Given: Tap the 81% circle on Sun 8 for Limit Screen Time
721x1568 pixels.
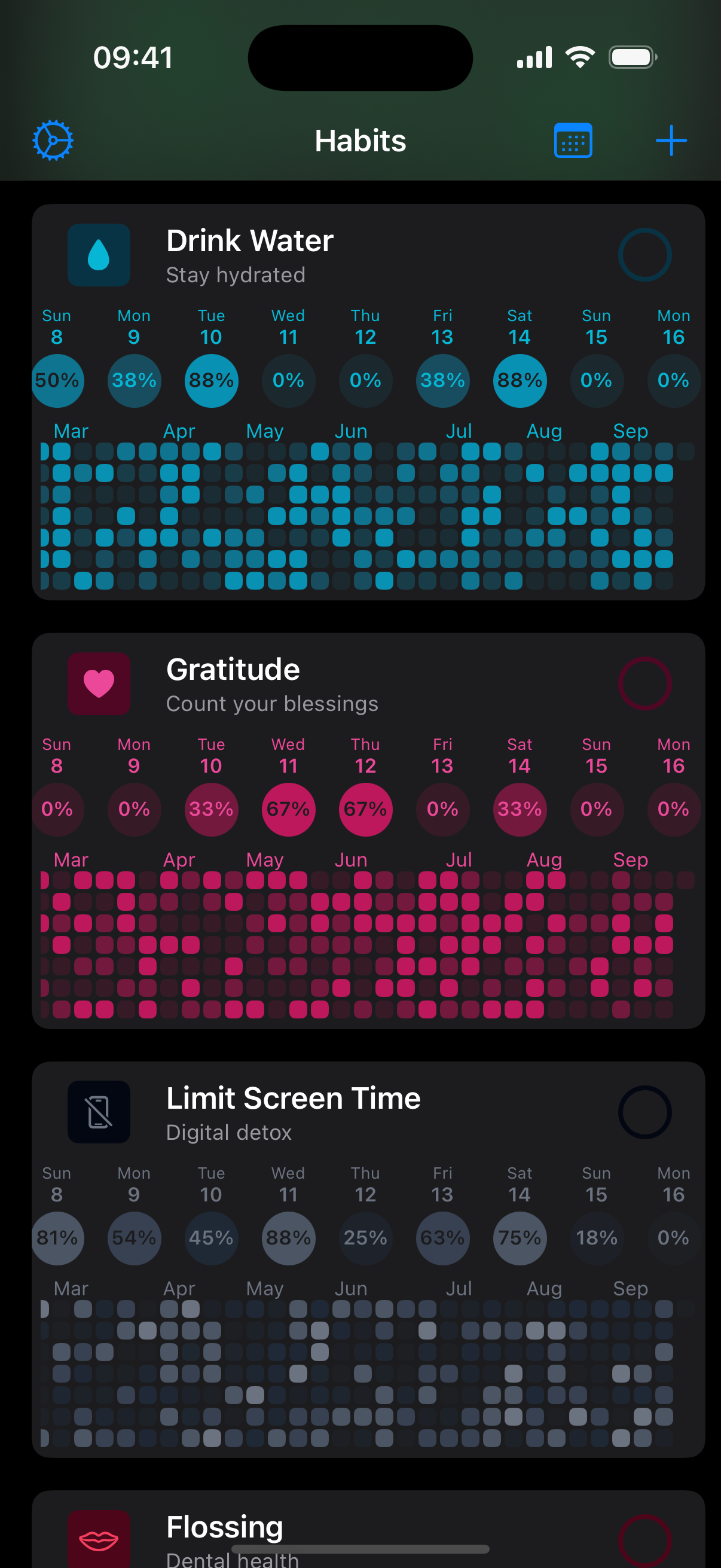Looking at the screenshot, I should pos(57,1237).
